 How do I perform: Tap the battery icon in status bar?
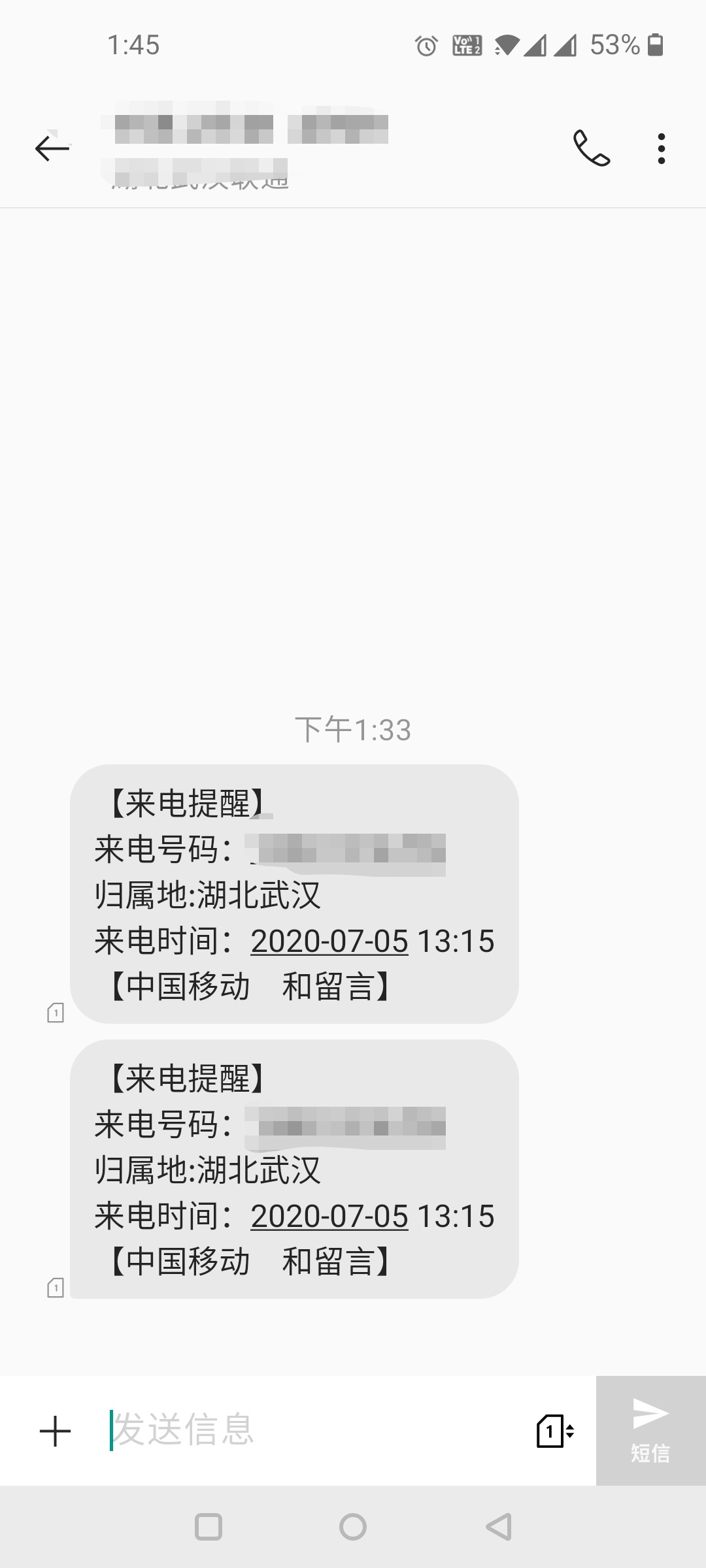(x=656, y=46)
